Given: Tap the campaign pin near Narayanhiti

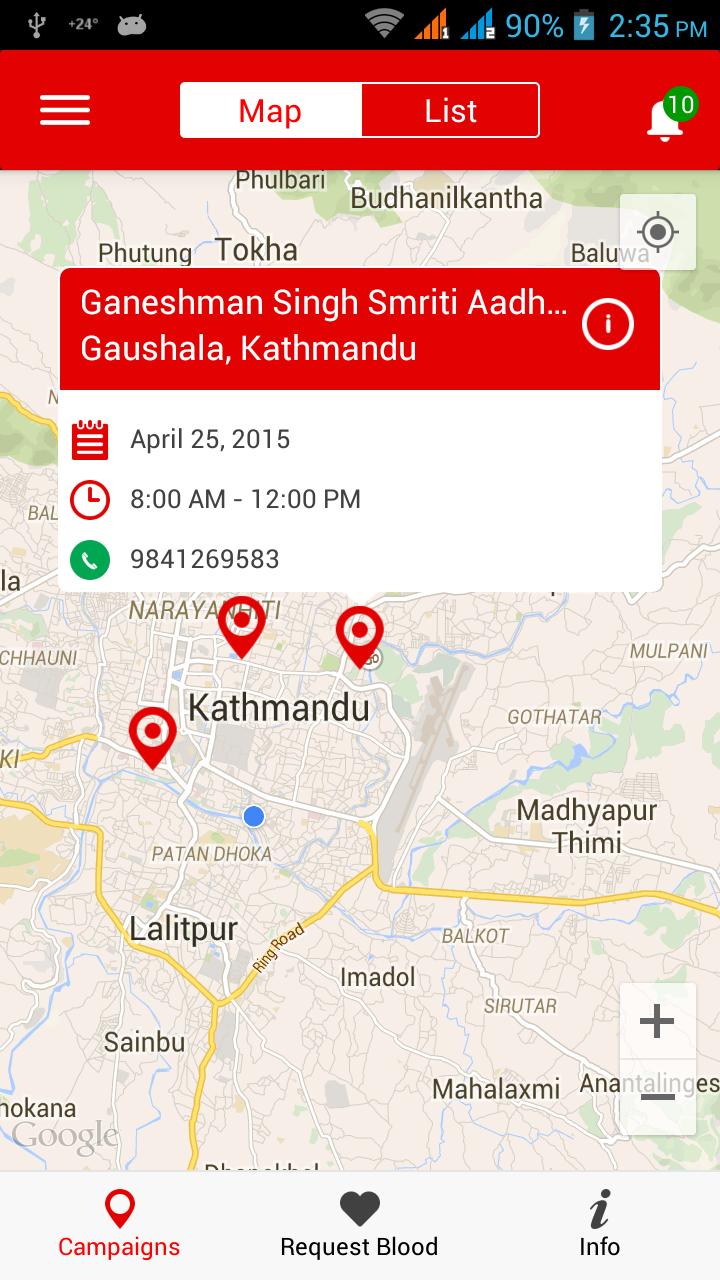Looking at the screenshot, I should coord(241,624).
